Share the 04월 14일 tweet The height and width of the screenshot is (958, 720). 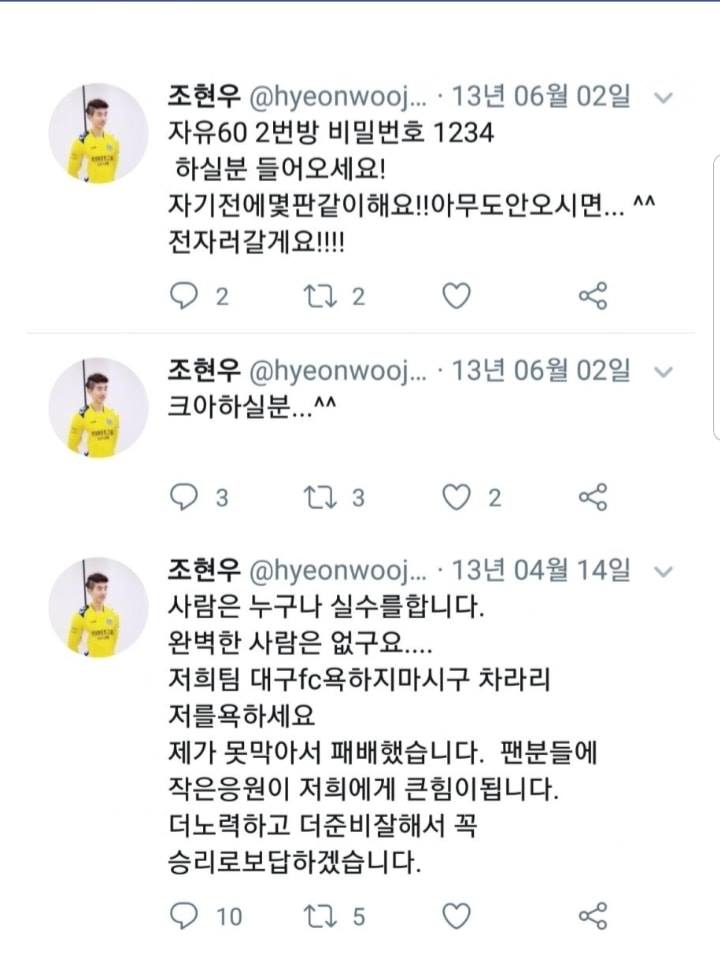click(593, 915)
